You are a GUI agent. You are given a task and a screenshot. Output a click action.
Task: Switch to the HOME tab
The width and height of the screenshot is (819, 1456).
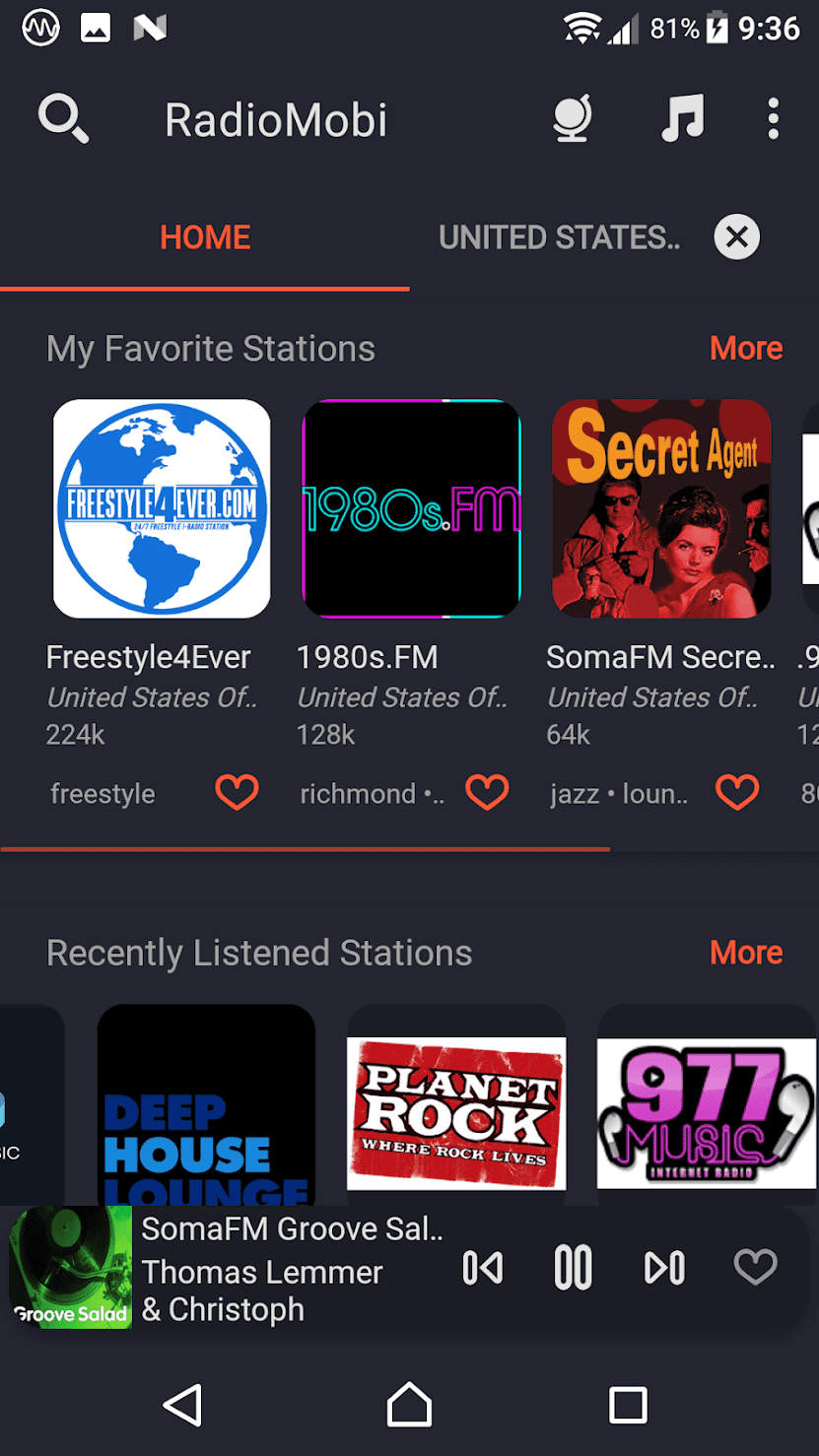pyautogui.click(x=205, y=237)
